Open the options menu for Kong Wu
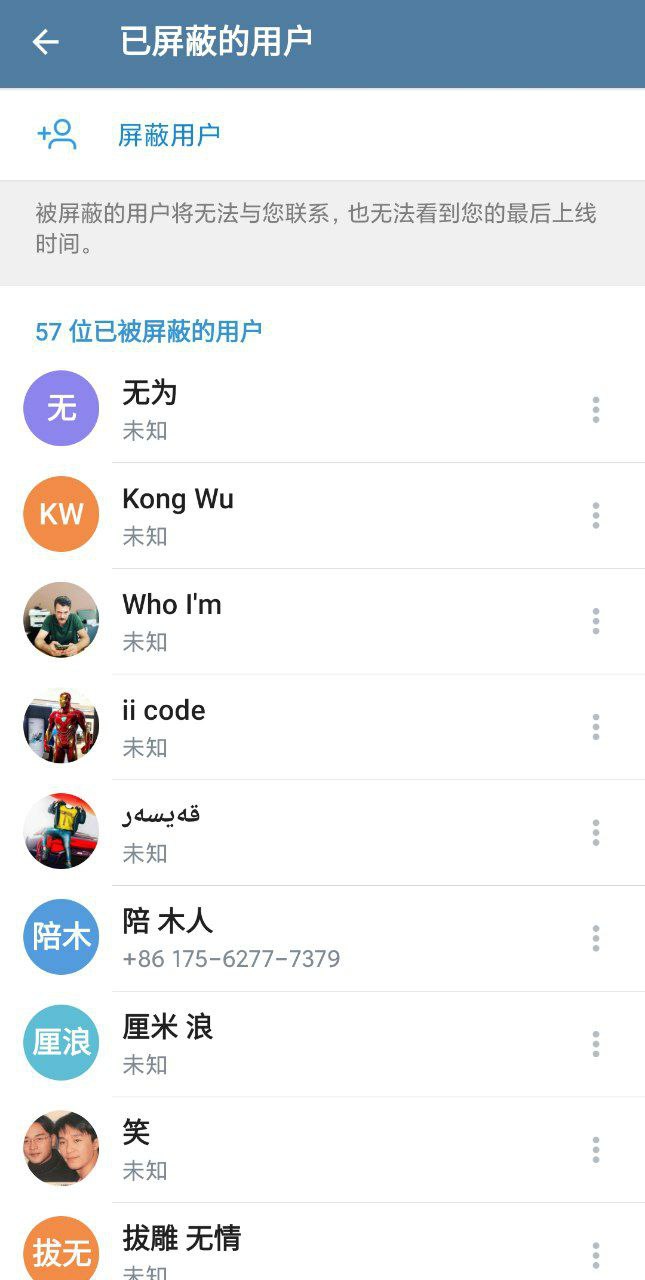645x1280 pixels. pos(596,515)
